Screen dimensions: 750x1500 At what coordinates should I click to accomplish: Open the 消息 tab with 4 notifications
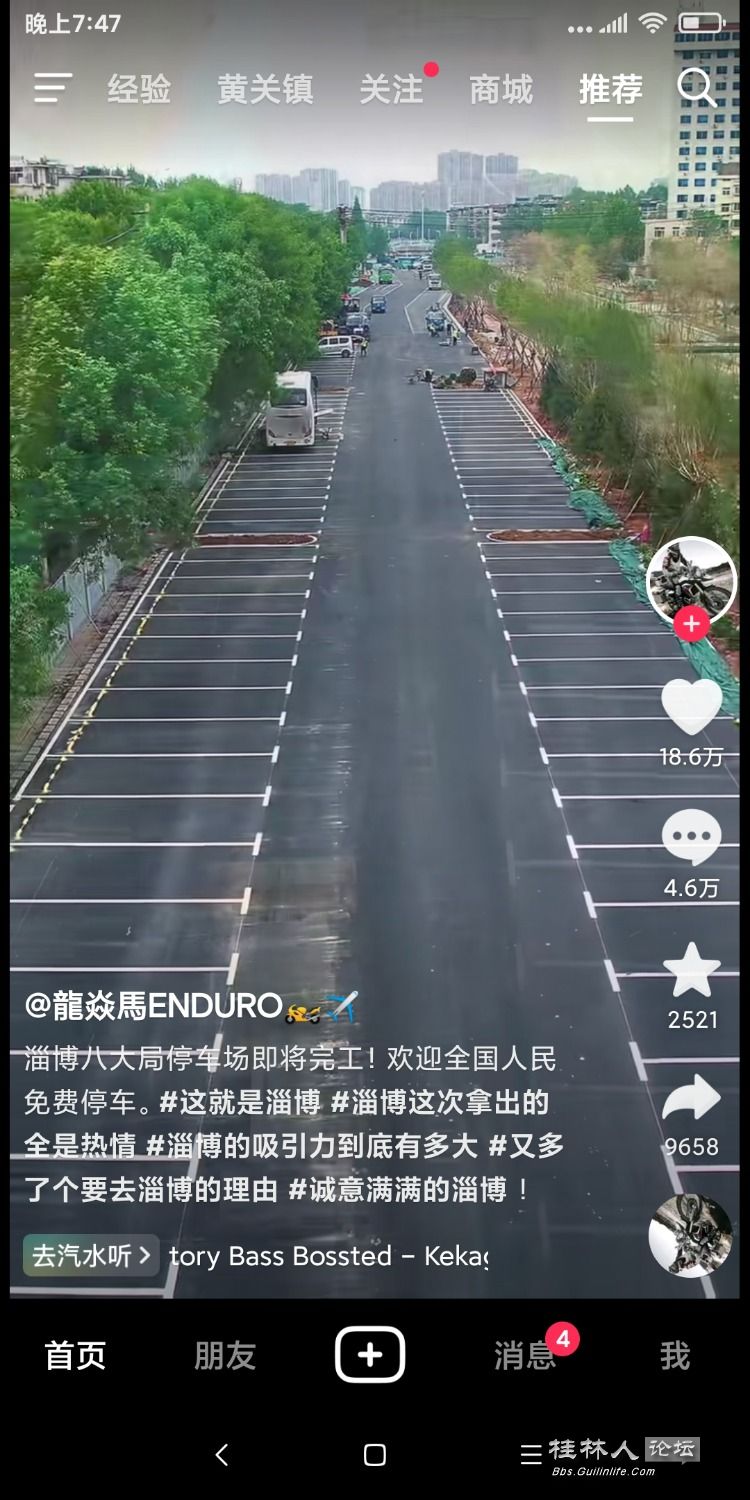524,1356
